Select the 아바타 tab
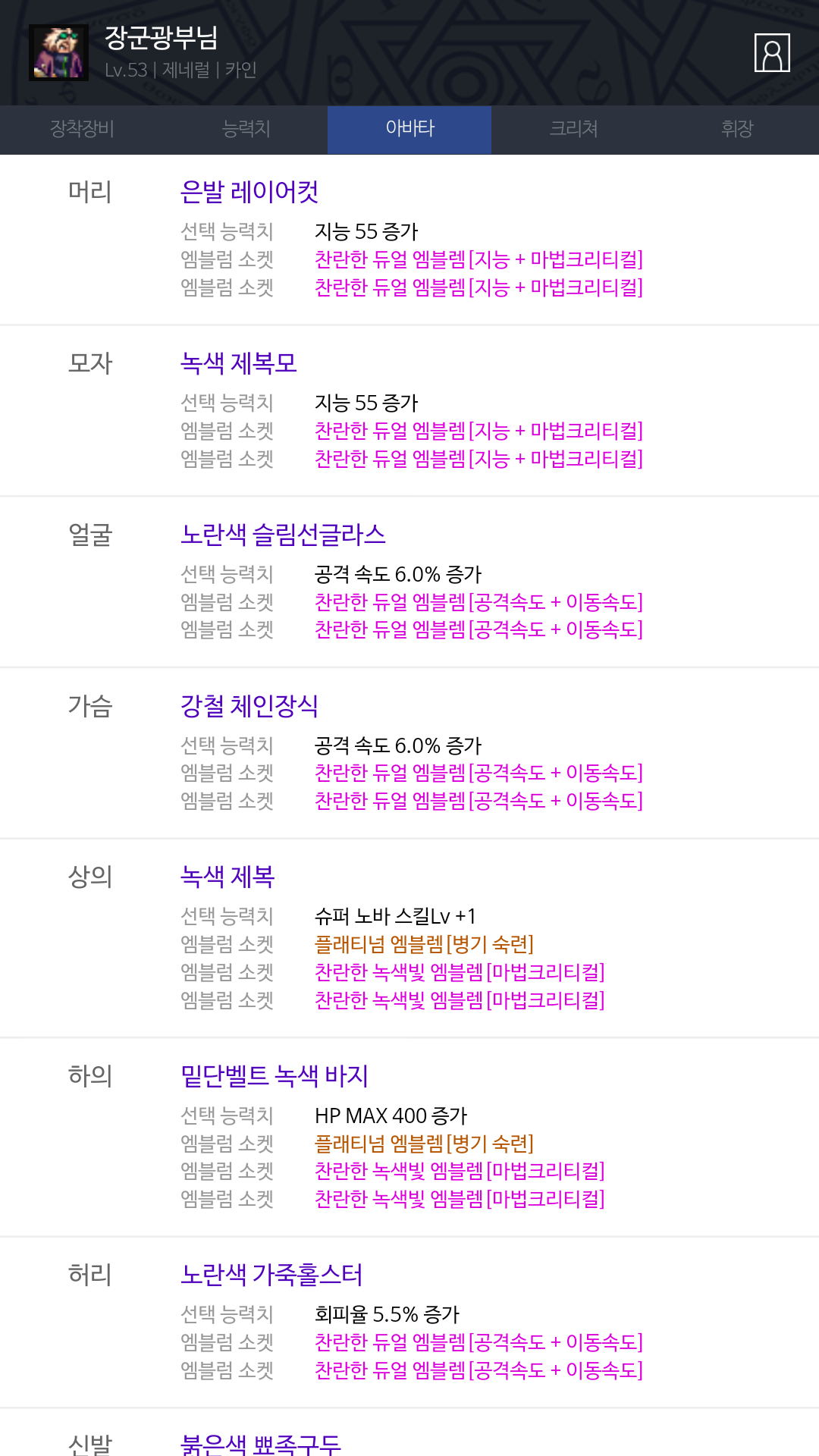The width and height of the screenshot is (819, 1456). [409, 129]
